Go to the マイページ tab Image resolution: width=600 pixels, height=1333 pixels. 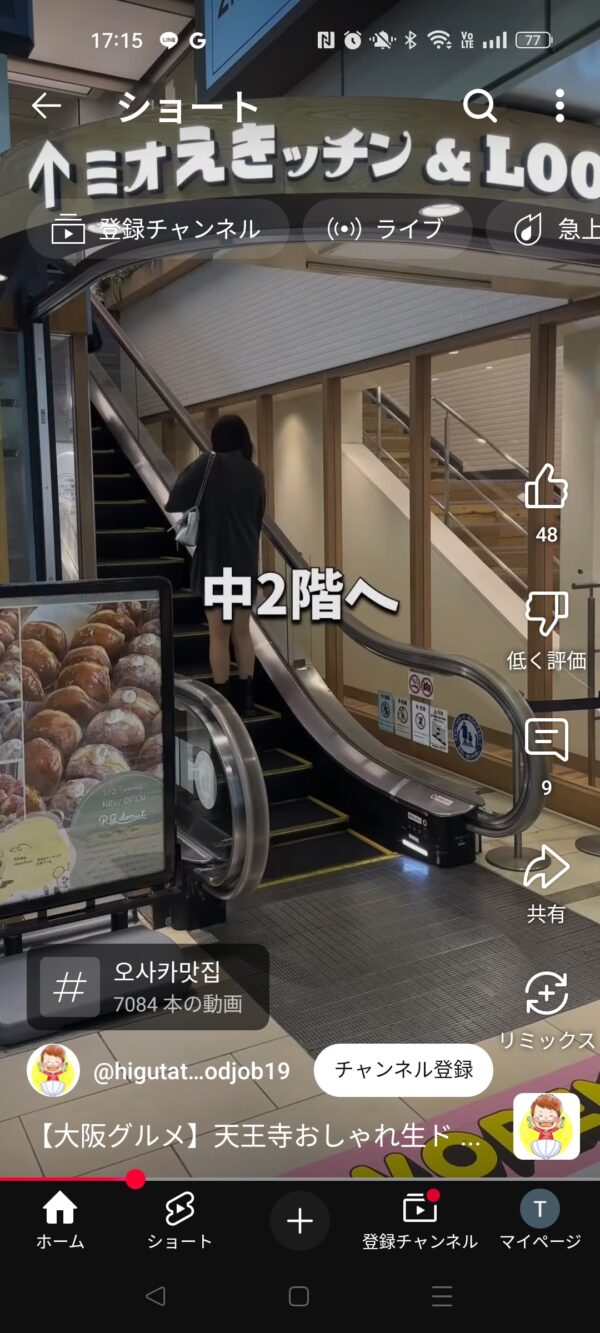click(540, 1221)
